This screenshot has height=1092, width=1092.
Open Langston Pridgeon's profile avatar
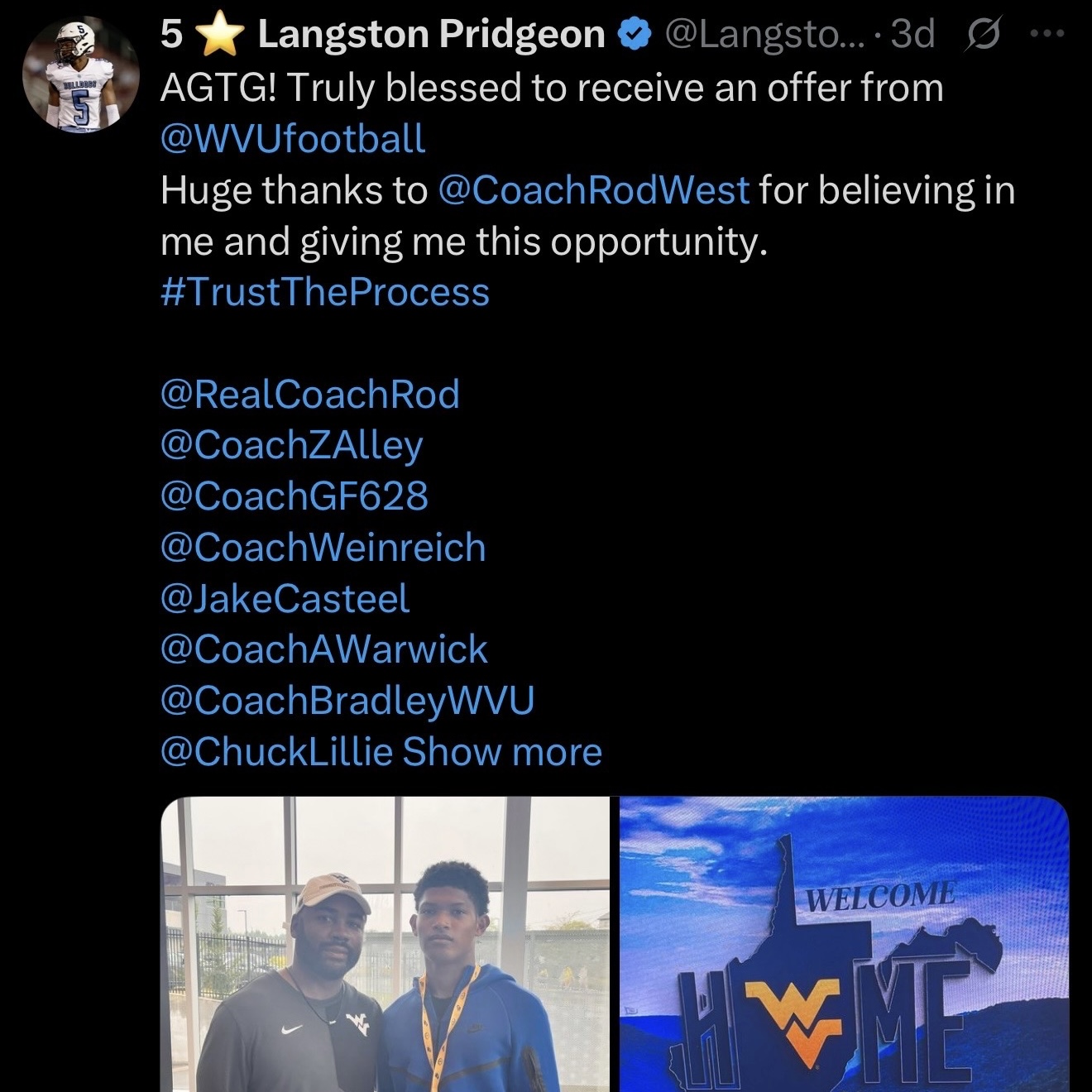point(80,75)
